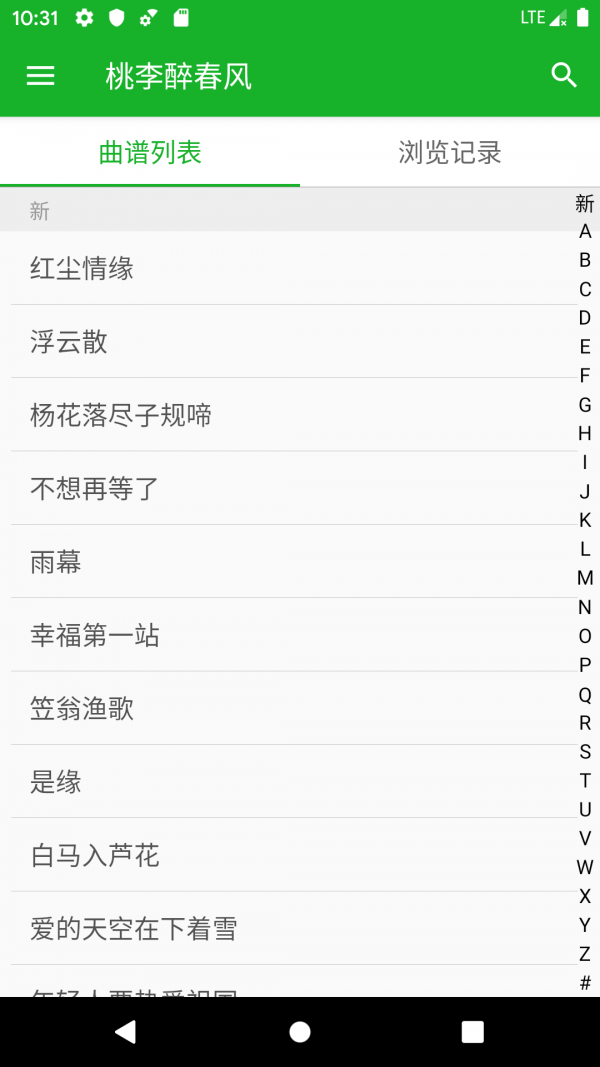Select the 曲谱列表 tab

point(150,152)
